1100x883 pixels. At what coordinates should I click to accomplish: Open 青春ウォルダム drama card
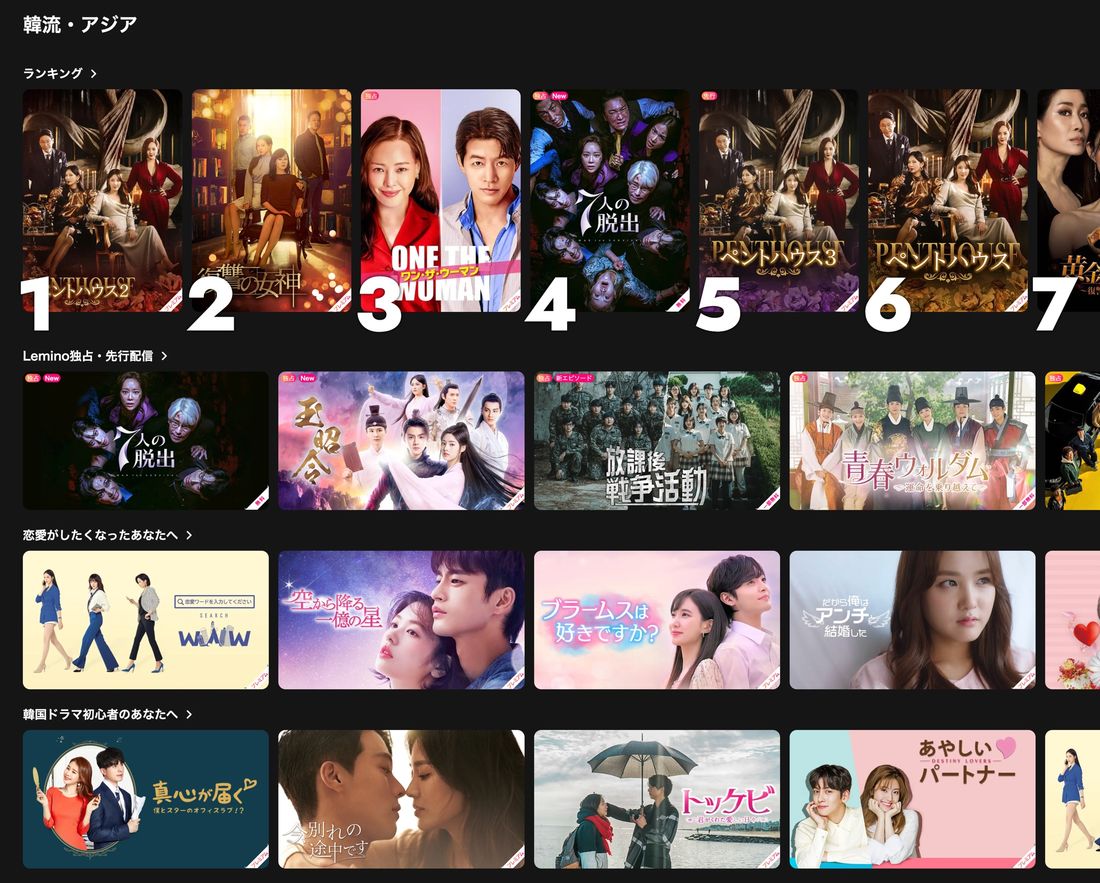[912, 441]
